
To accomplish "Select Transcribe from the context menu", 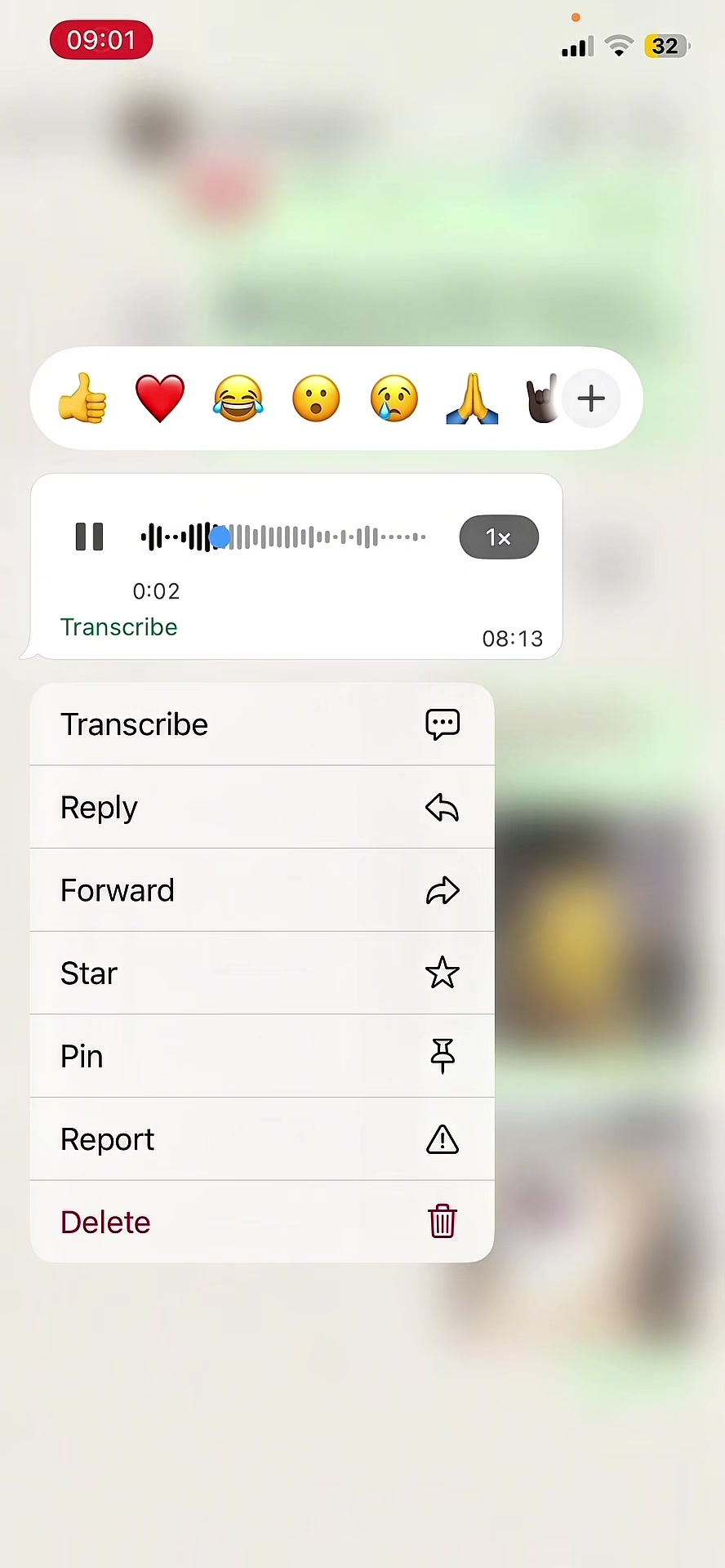I will pos(261,724).
